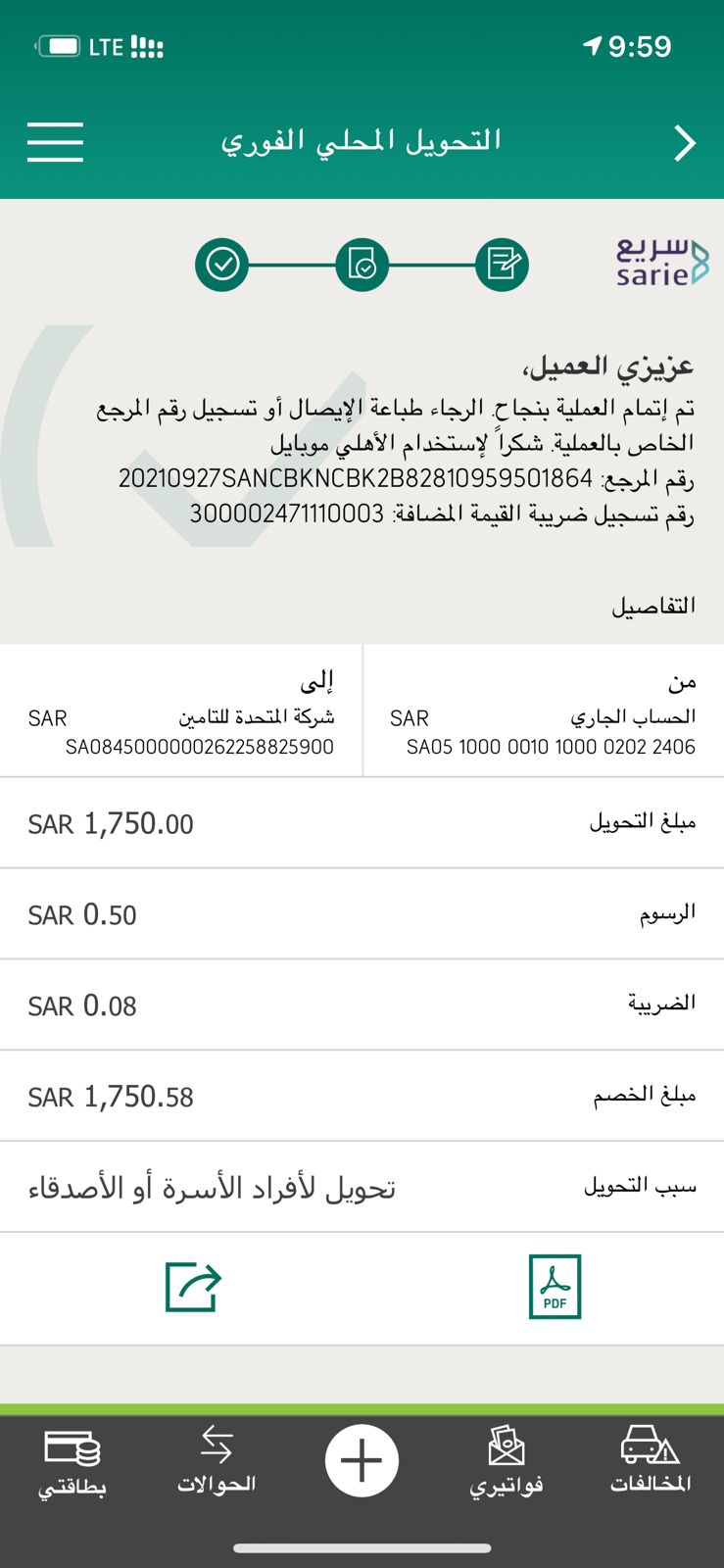Share the transfer receipt

pos(193,1287)
